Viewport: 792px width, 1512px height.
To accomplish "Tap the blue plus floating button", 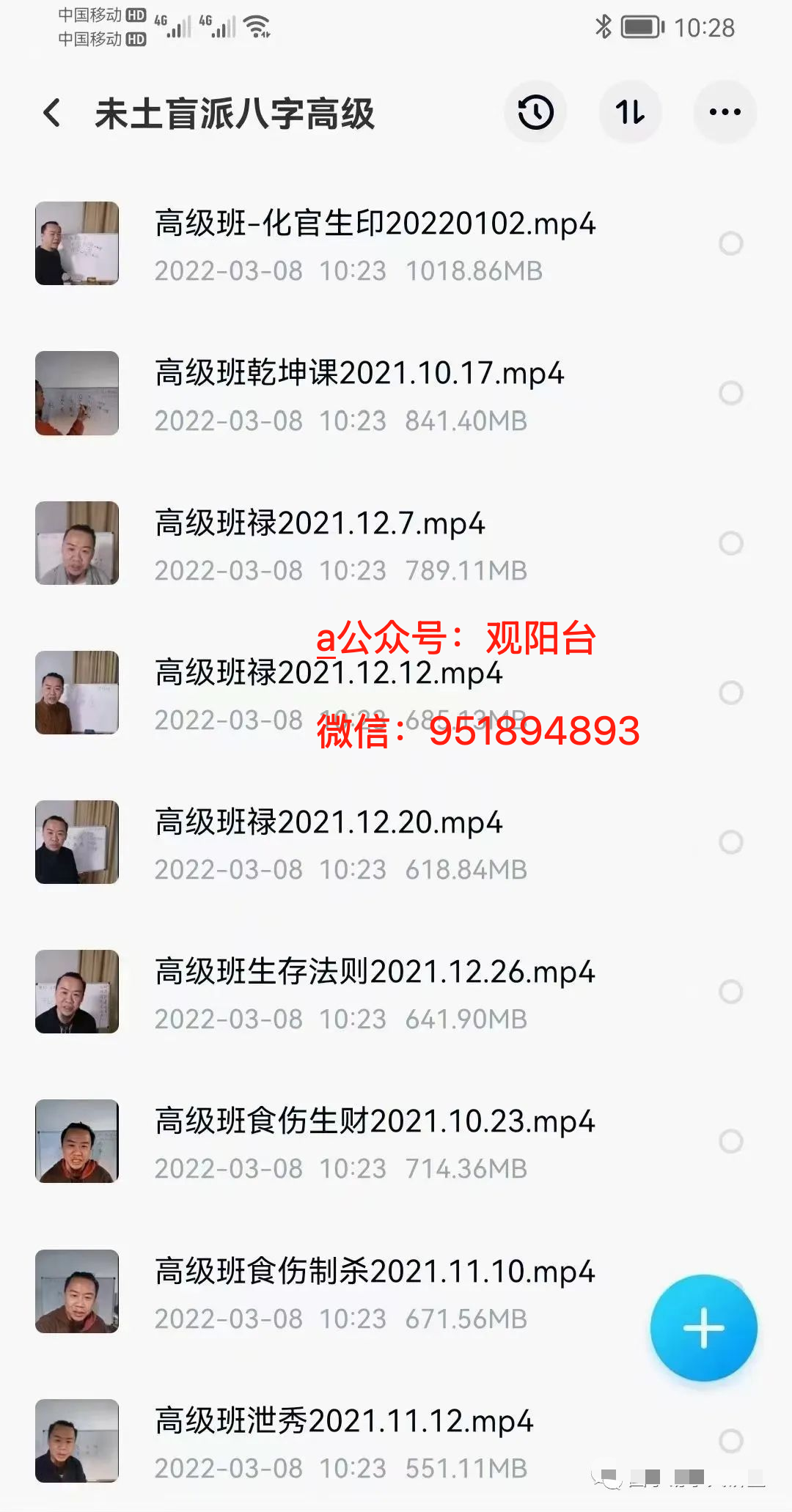I will (x=703, y=1327).
